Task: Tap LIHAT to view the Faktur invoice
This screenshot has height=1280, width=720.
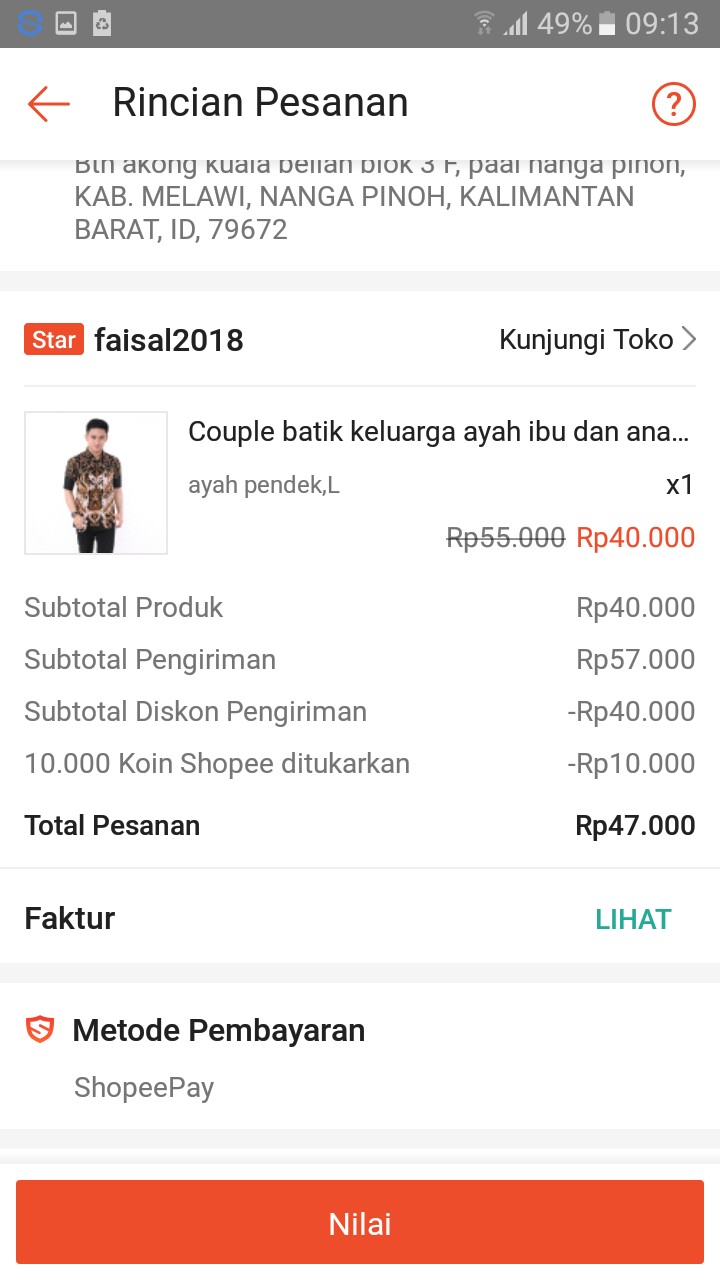Action: [x=634, y=918]
